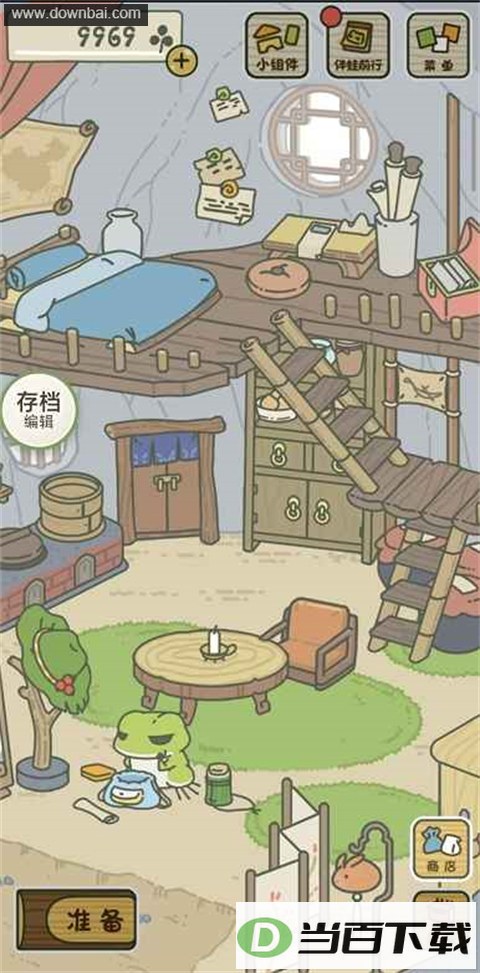Tap the plus button to add clovers

[181, 60]
